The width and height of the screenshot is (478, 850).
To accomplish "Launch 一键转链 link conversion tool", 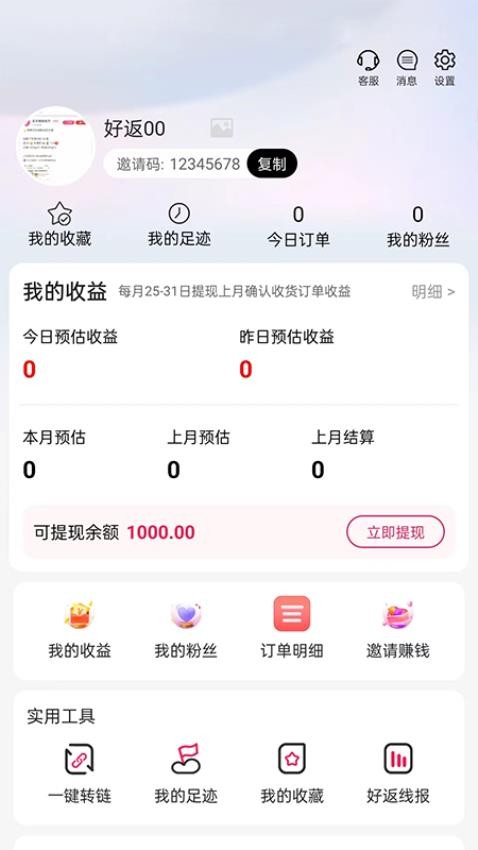I will 79,774.
